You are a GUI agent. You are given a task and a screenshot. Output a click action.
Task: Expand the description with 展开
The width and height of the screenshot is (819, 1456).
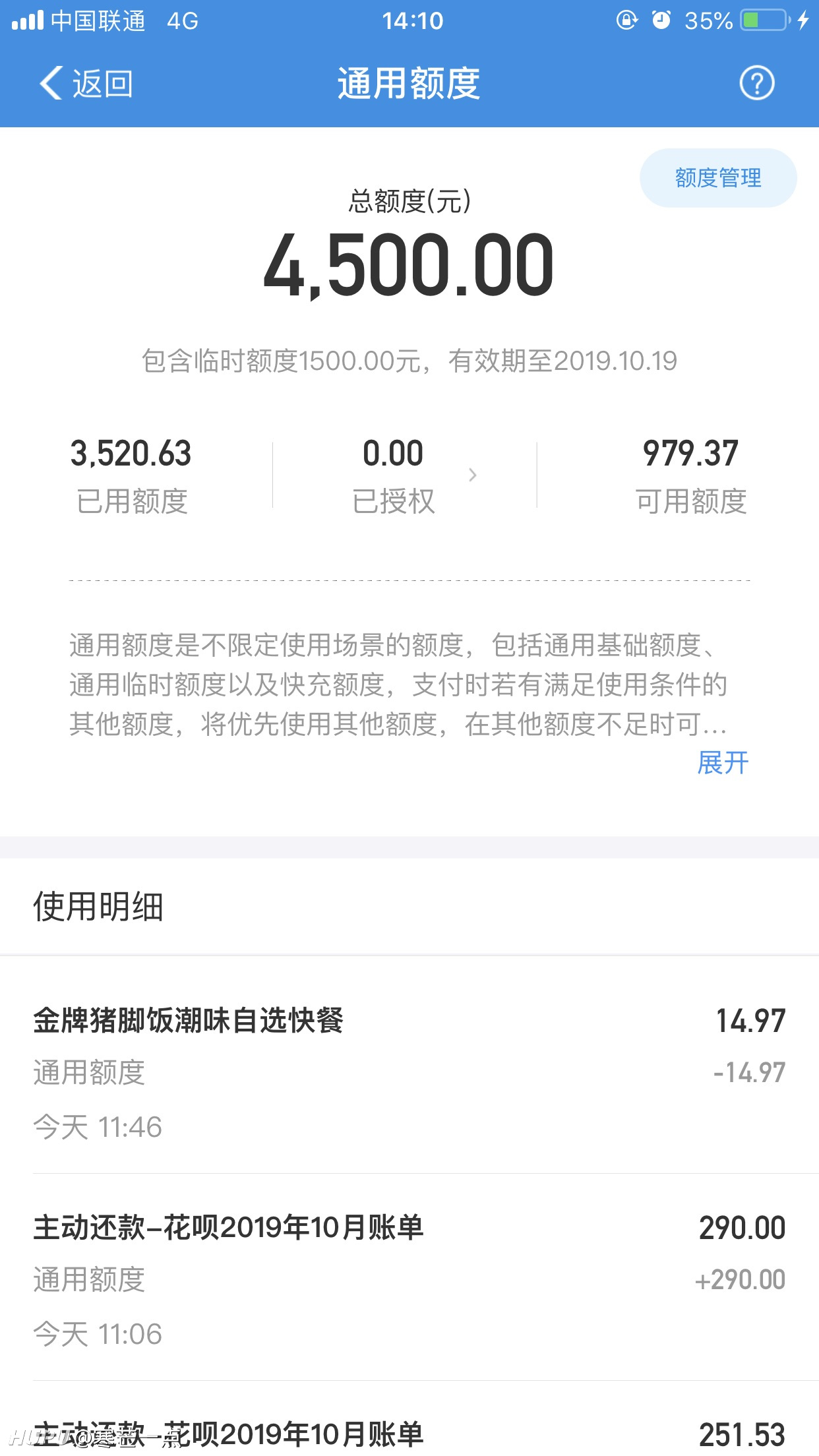pyautogui.click(x=723, y=763)
